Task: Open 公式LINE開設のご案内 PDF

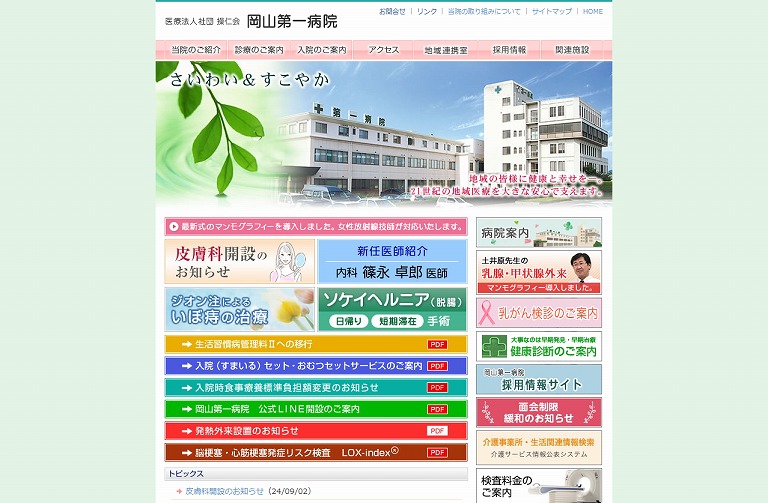Action: [x=315, y=409]
